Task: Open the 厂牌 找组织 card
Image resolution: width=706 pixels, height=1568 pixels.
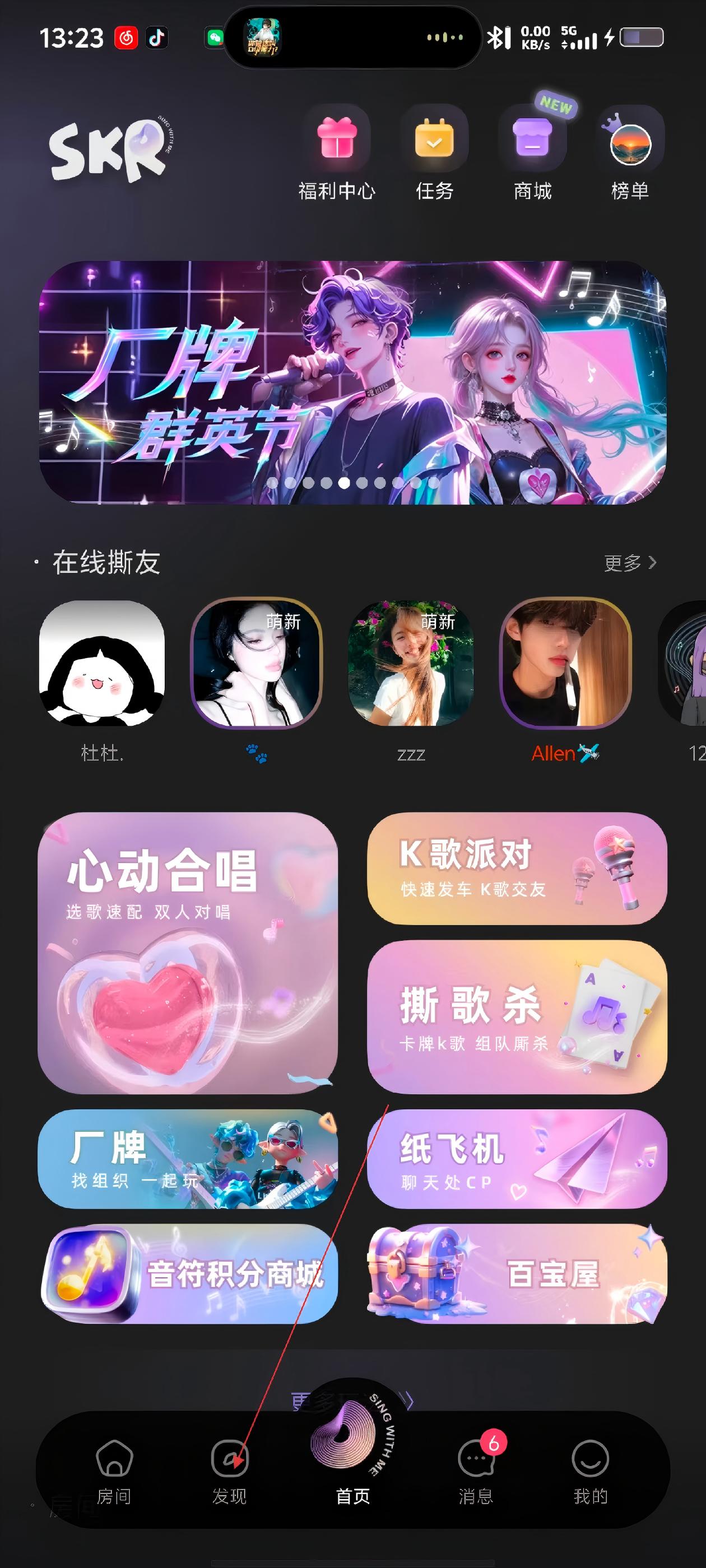Action: [188, 1158]
